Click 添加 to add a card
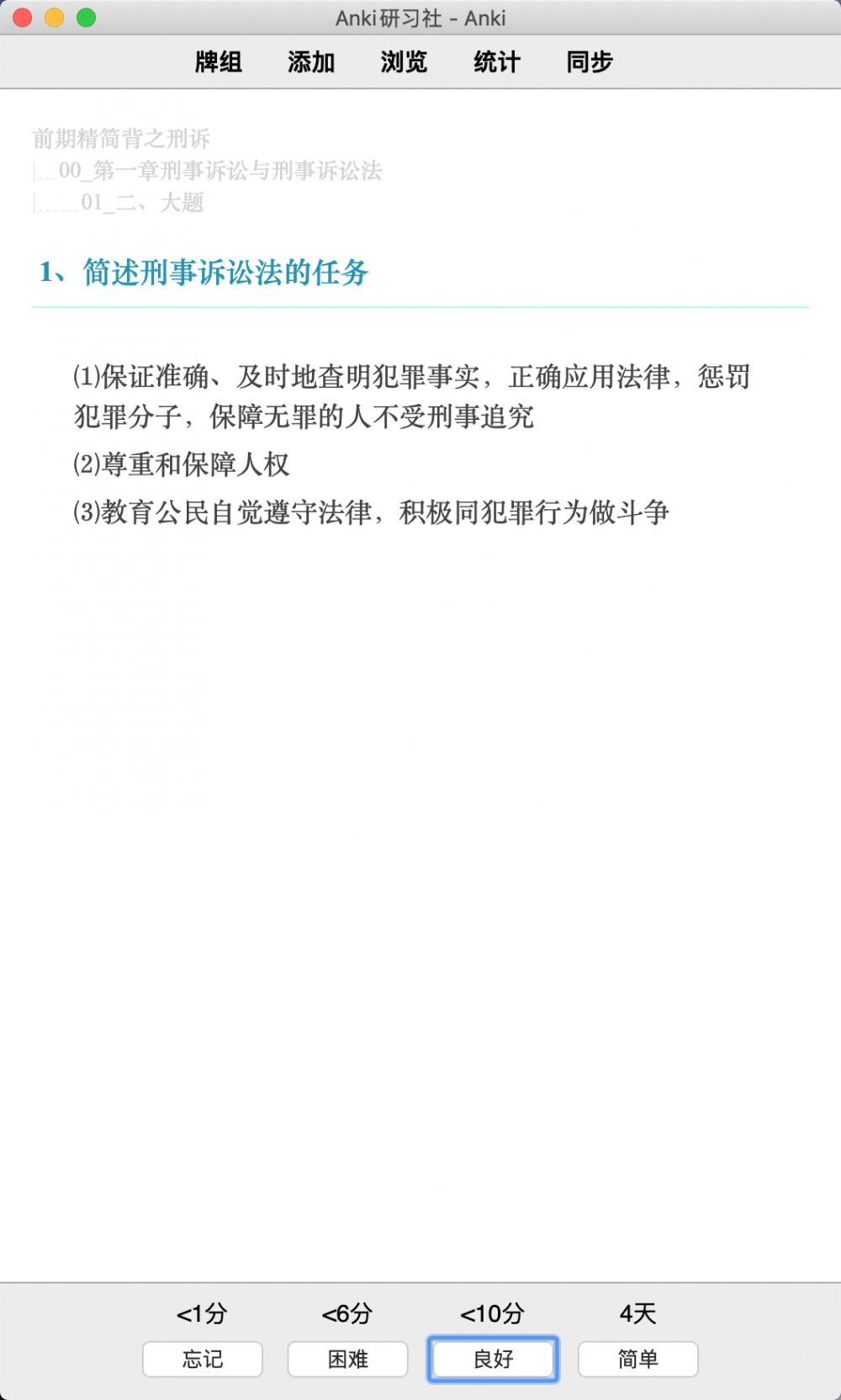This screenshot has height=1400, width=841. [311, 62]
